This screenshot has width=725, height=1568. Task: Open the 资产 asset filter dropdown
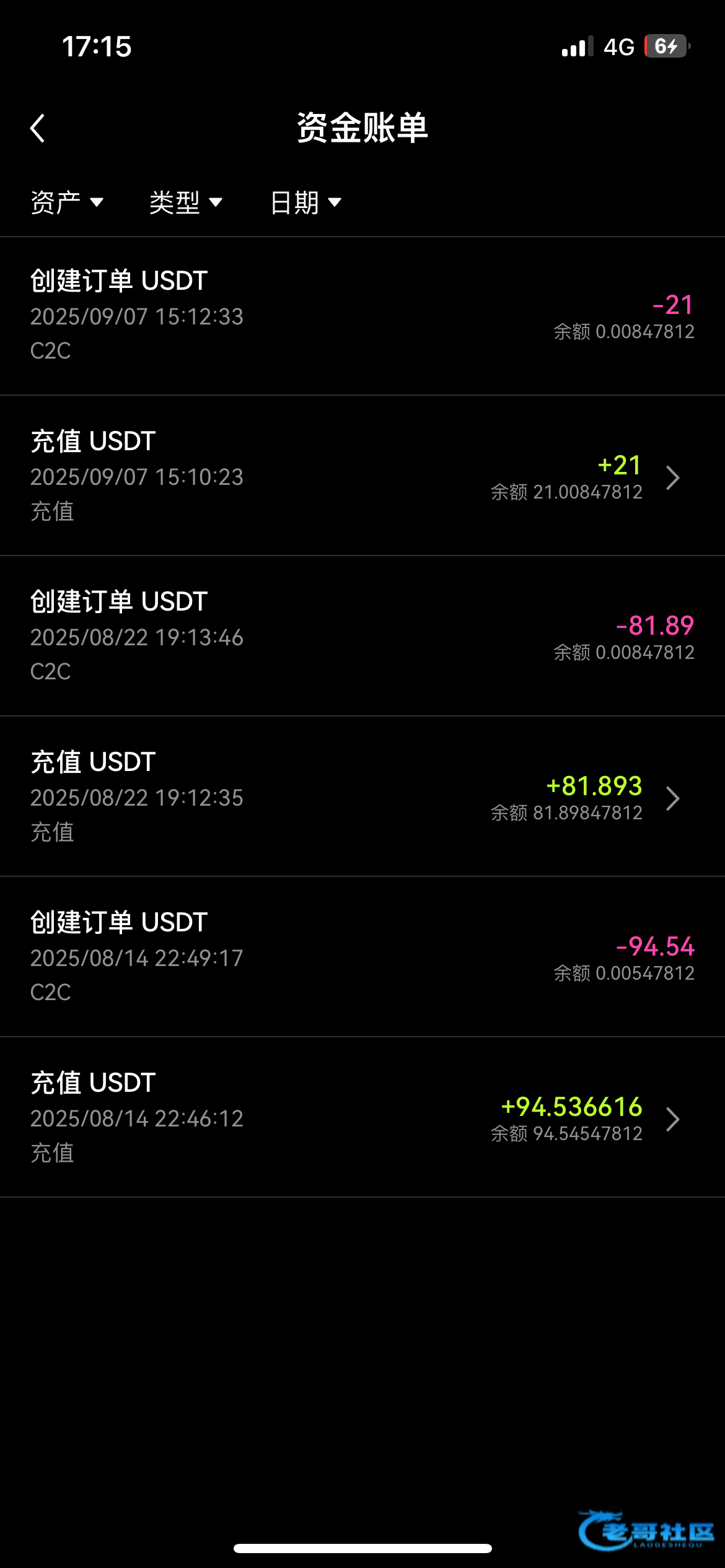[67, 203]
